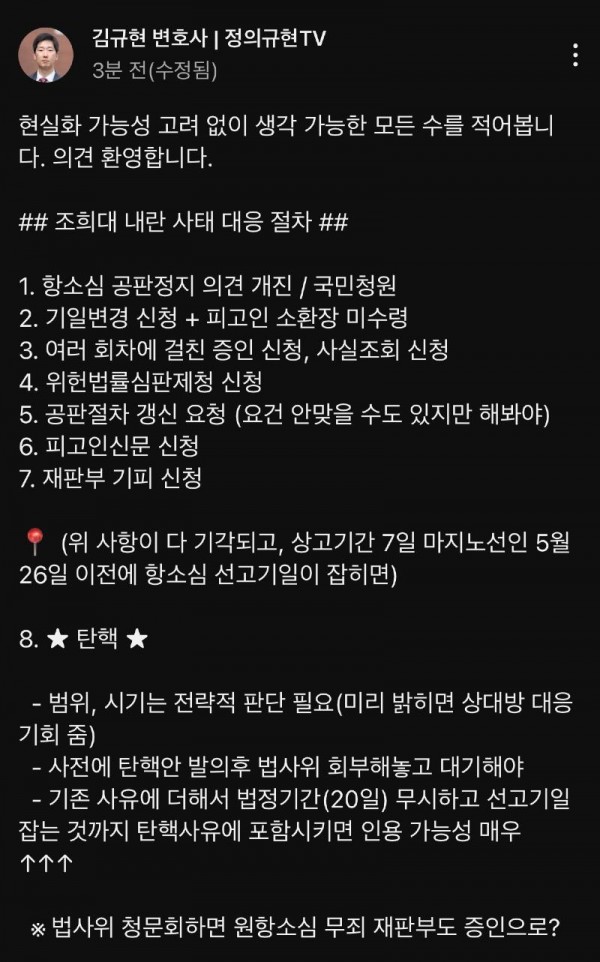Screen dimensions: 600x962
Task: Open the 김규현 변호사 | 정의규현TV channel name
Action: [x=208, y=39]
